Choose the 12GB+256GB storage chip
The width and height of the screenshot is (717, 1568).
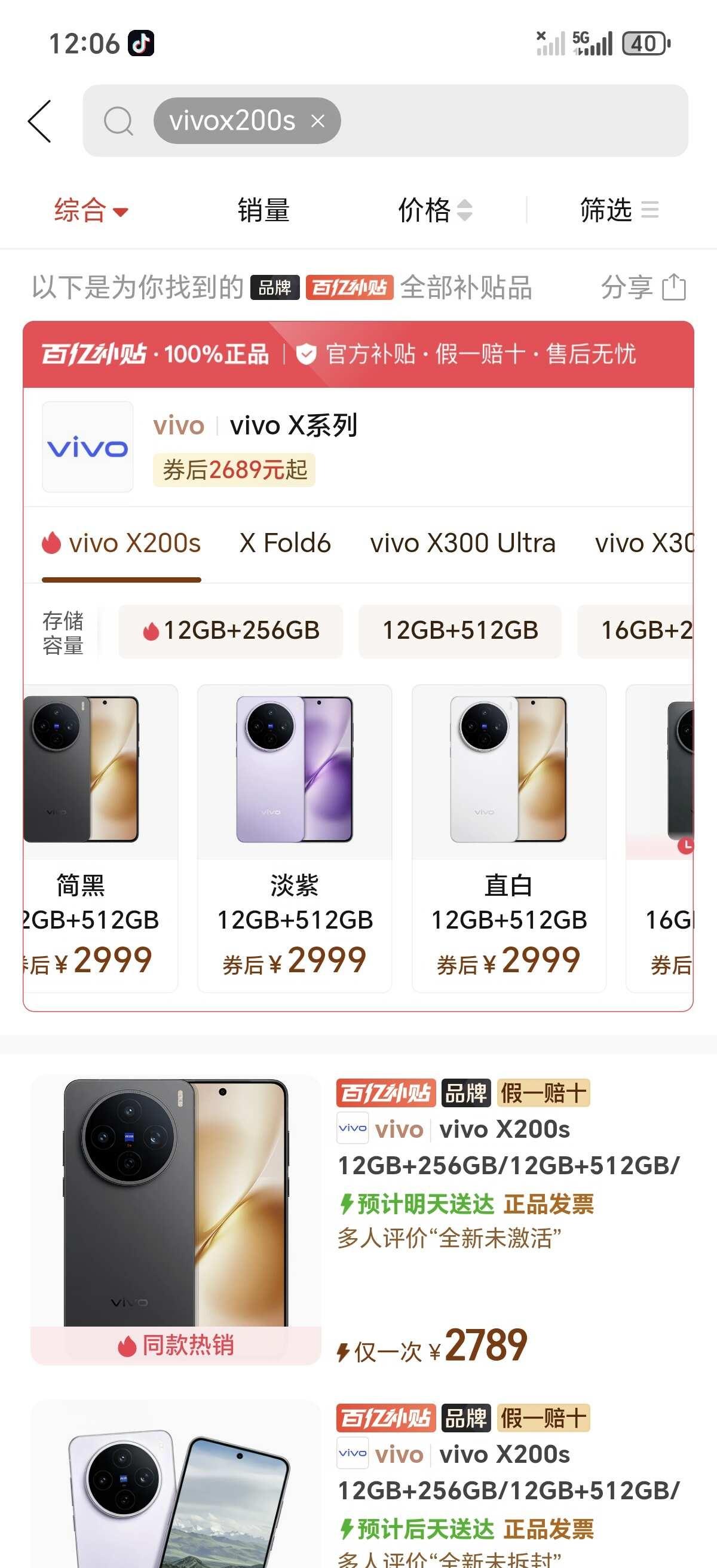[231, 630]
